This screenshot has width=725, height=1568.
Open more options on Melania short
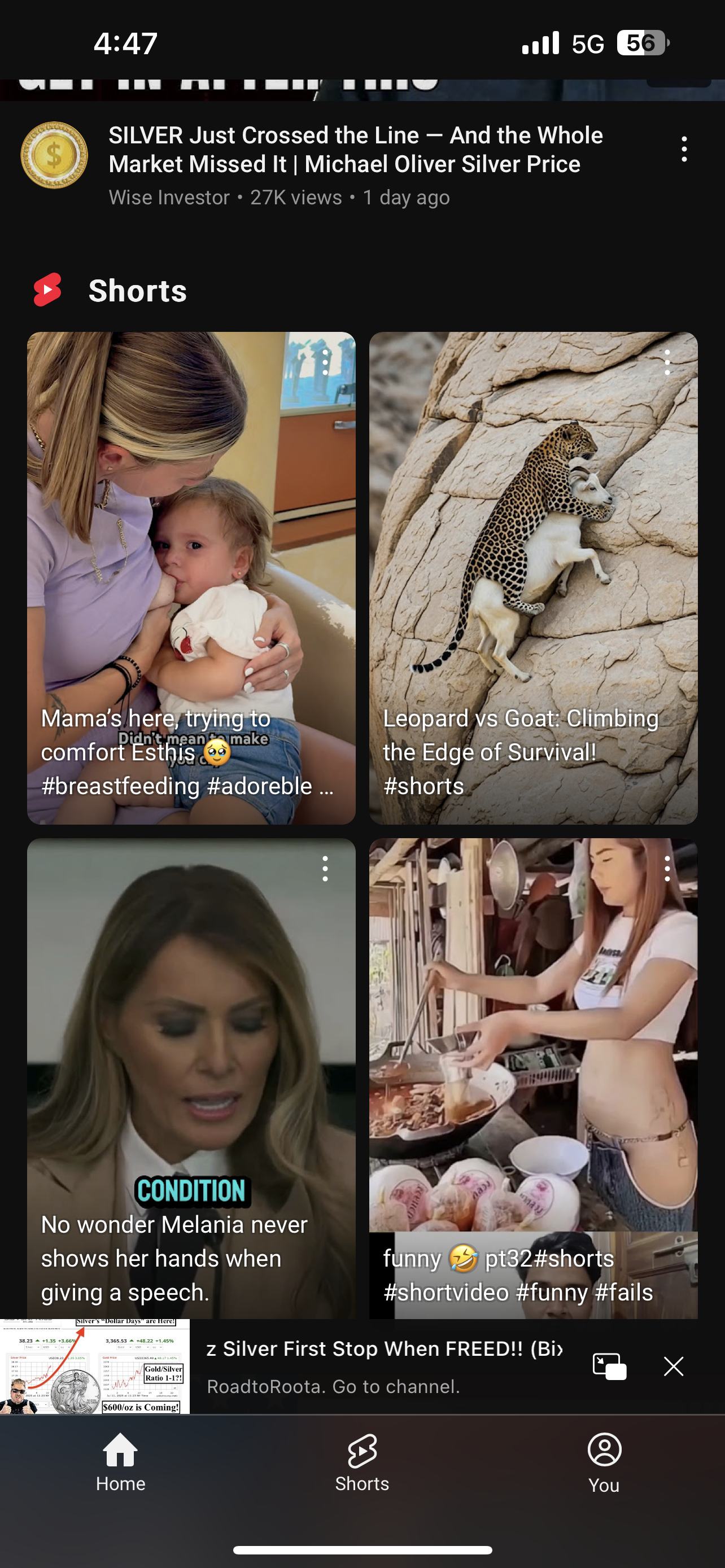click(x=325, y=869)
